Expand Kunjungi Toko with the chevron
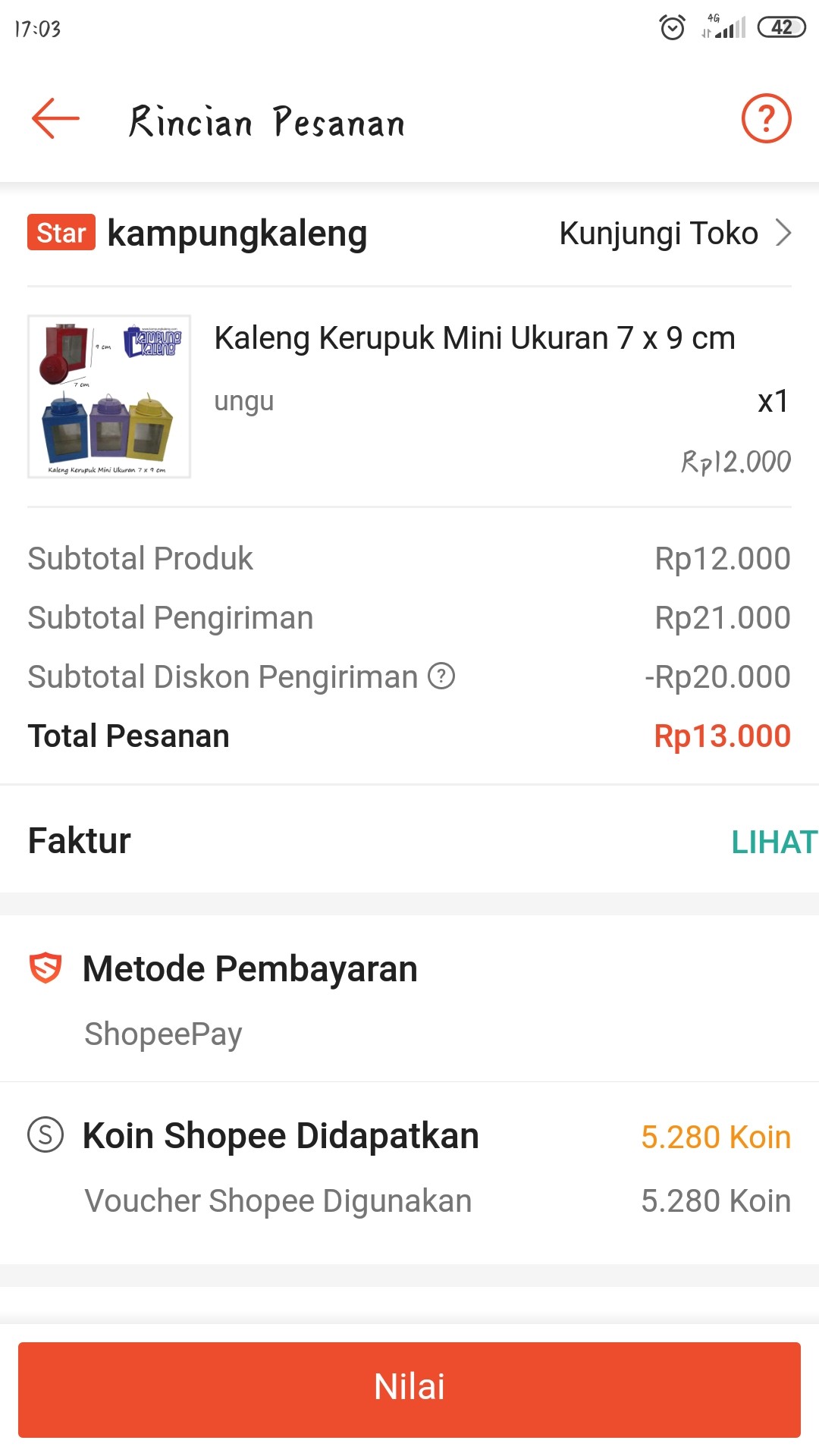Image resolution: width=819 pixels, height=1456 pixels. click(x=785, y=234)
